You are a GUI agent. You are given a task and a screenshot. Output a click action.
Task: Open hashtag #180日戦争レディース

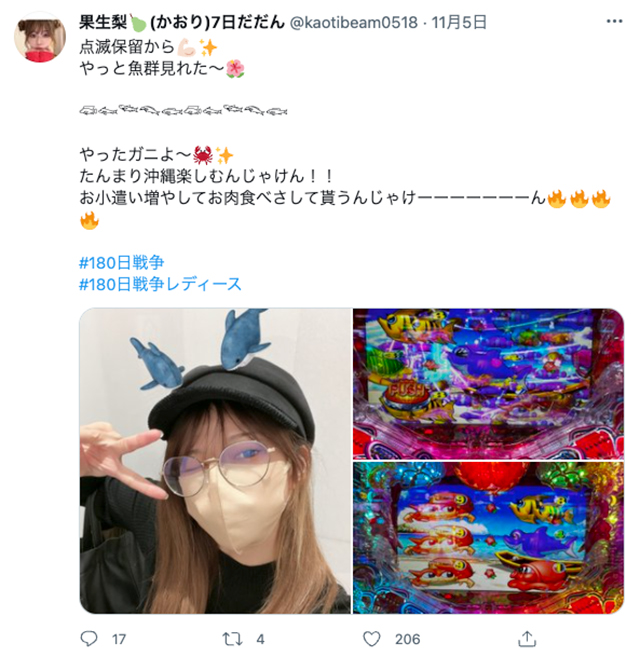(x=160, y=284)
